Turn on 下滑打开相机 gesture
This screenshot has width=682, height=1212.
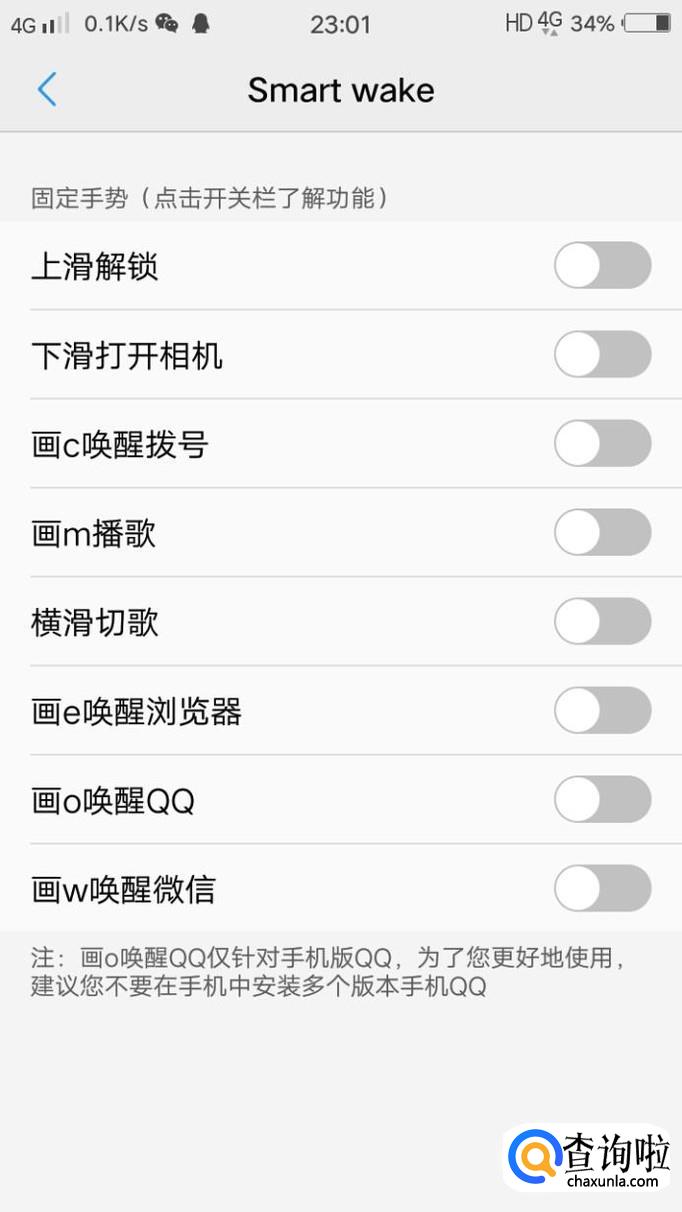602,355
